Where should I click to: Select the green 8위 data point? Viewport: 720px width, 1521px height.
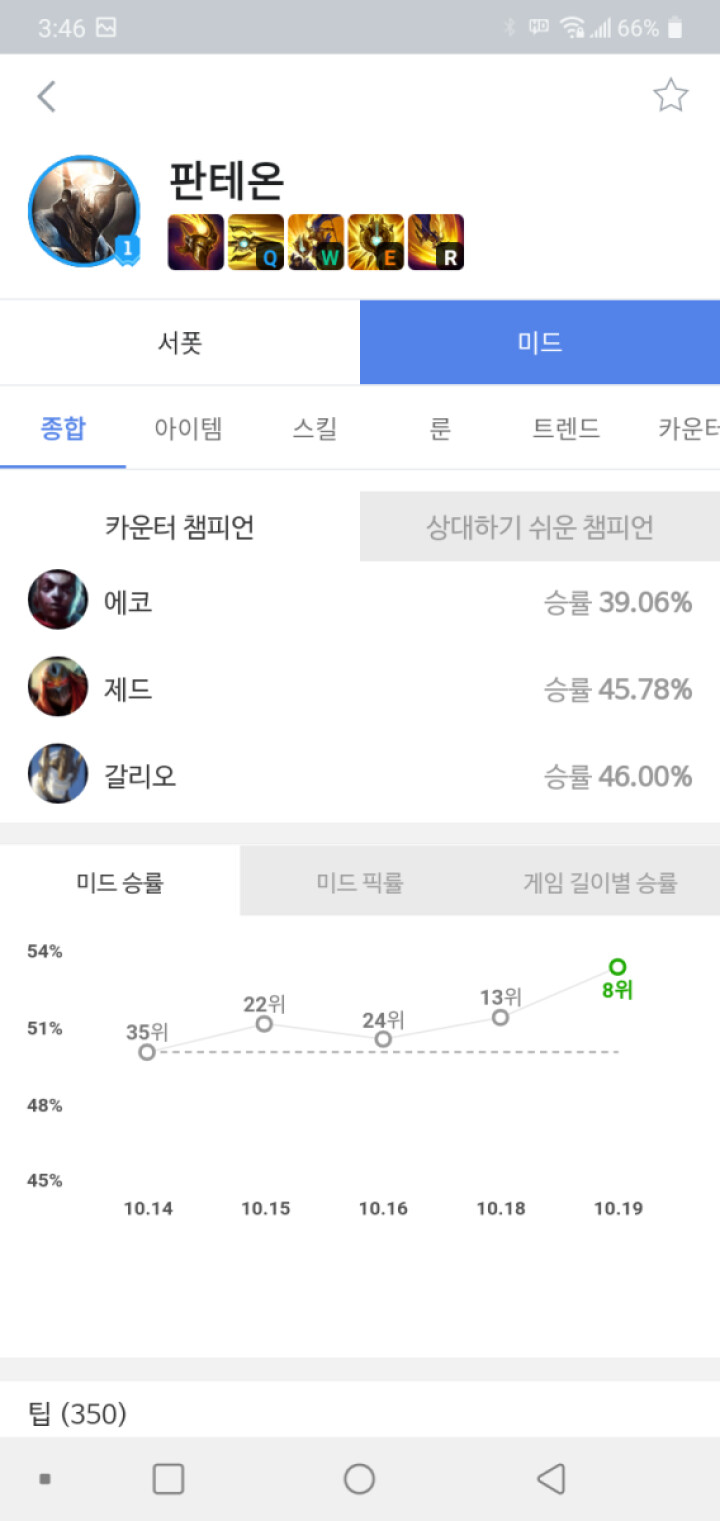pos(617,967)
